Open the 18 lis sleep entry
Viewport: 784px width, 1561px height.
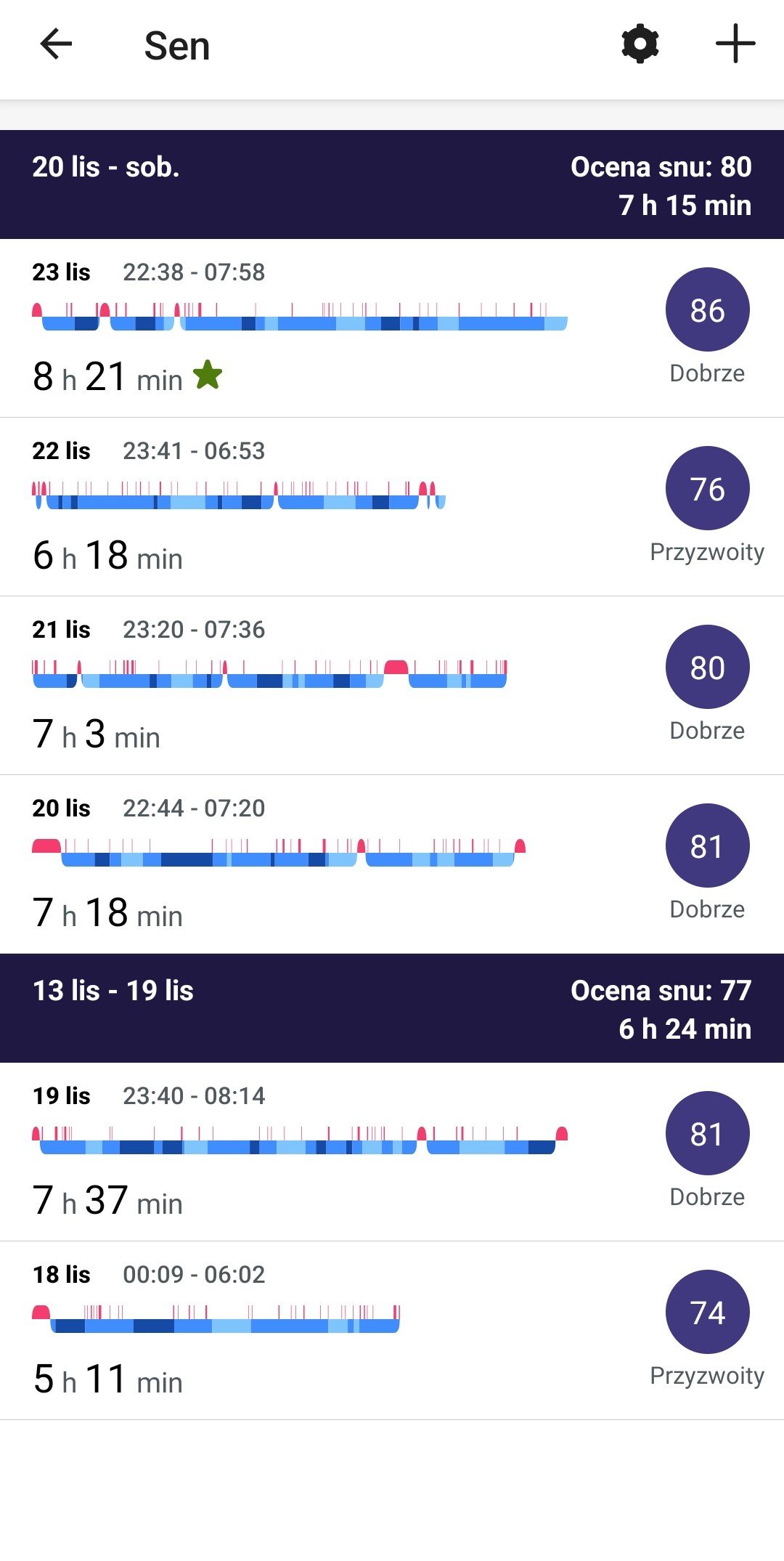tap(392, 1331)
